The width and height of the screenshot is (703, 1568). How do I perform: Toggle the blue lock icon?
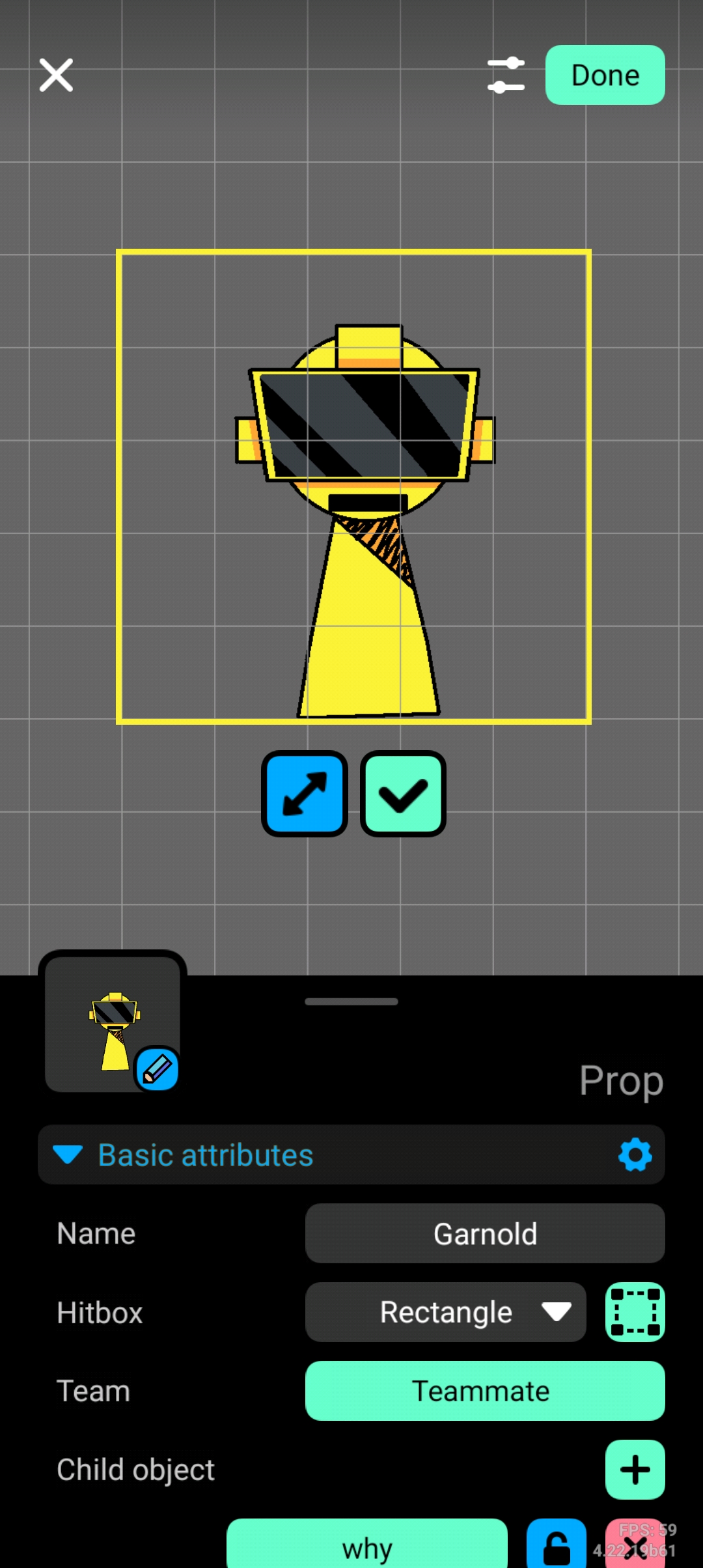556,1546
